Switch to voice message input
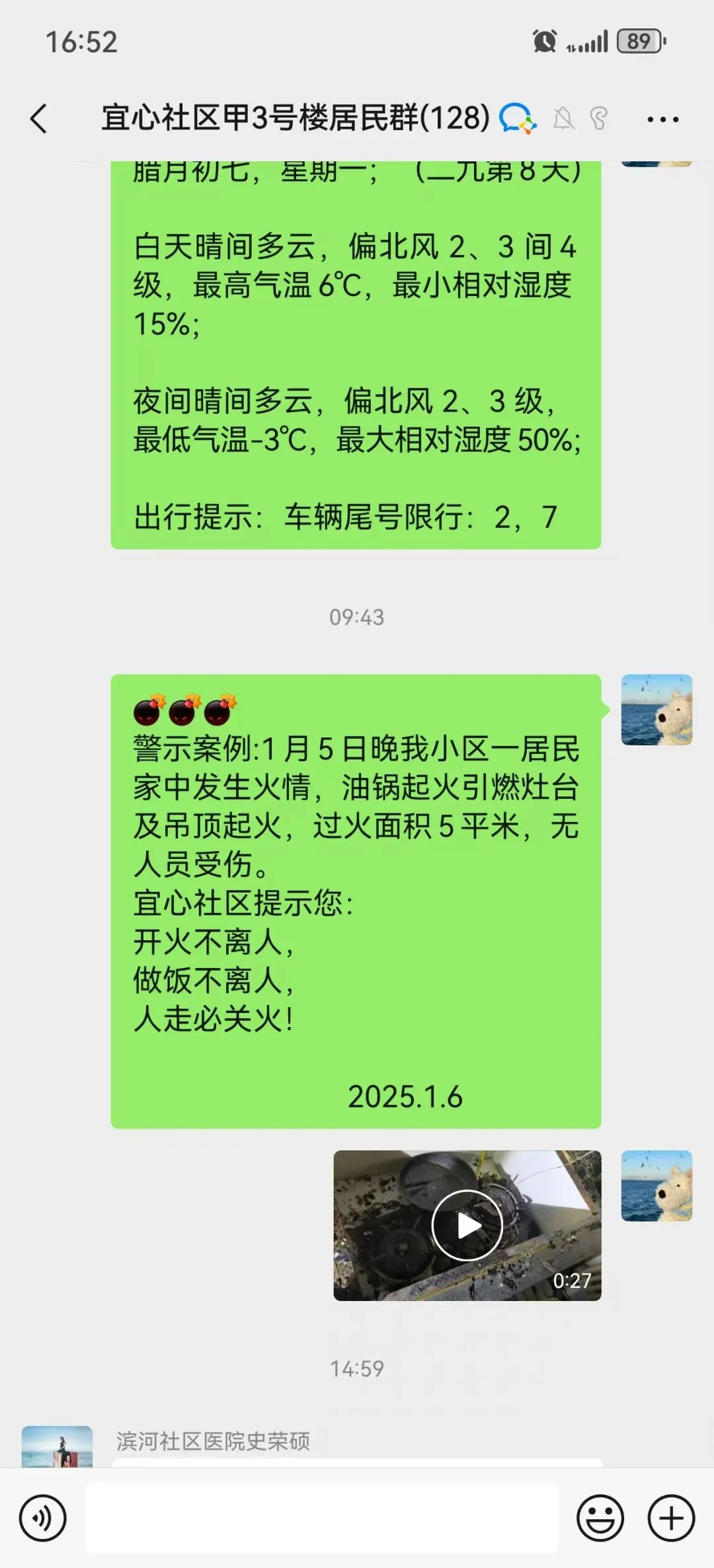Viewport: 714px width, 1568px height. pos(43,1518)
